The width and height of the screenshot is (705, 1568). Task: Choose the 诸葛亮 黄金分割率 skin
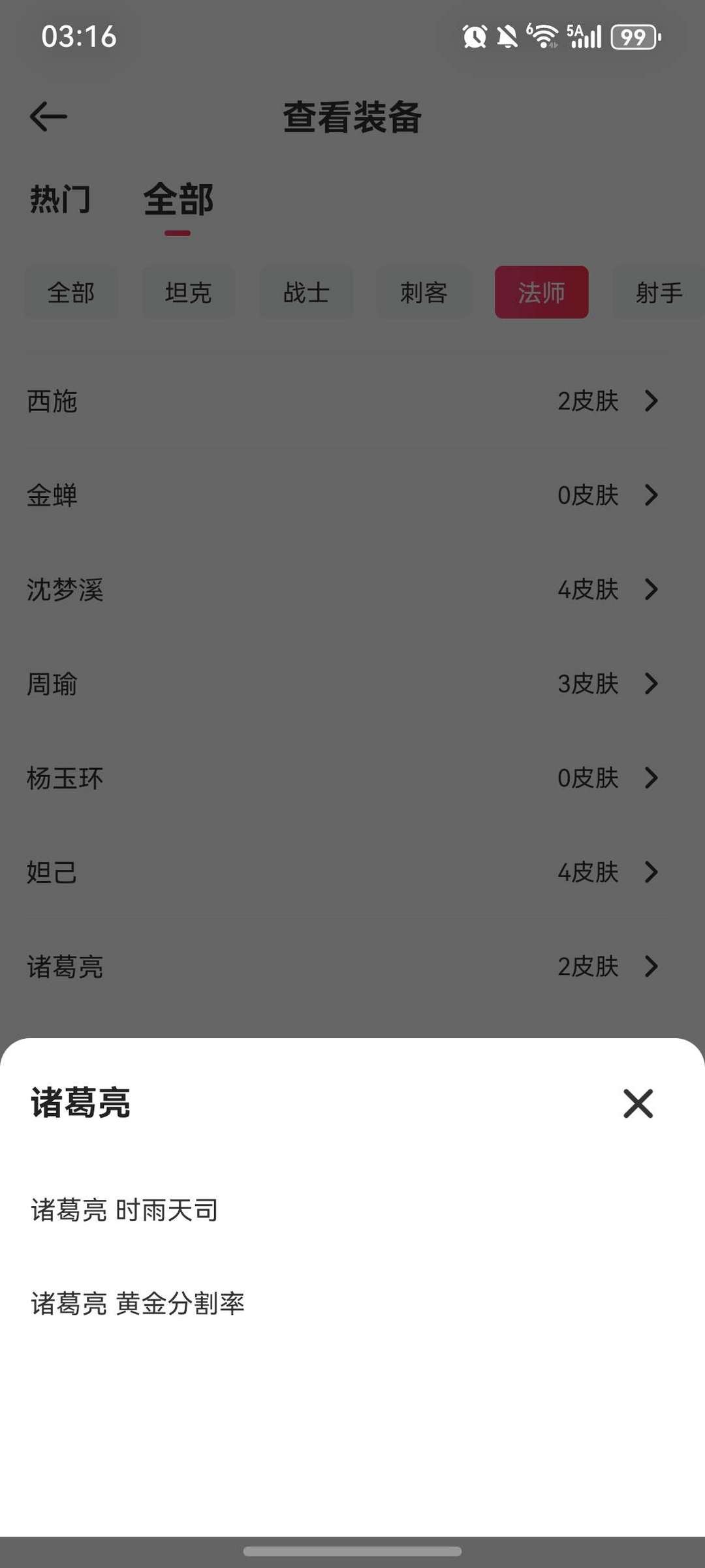138,1304
